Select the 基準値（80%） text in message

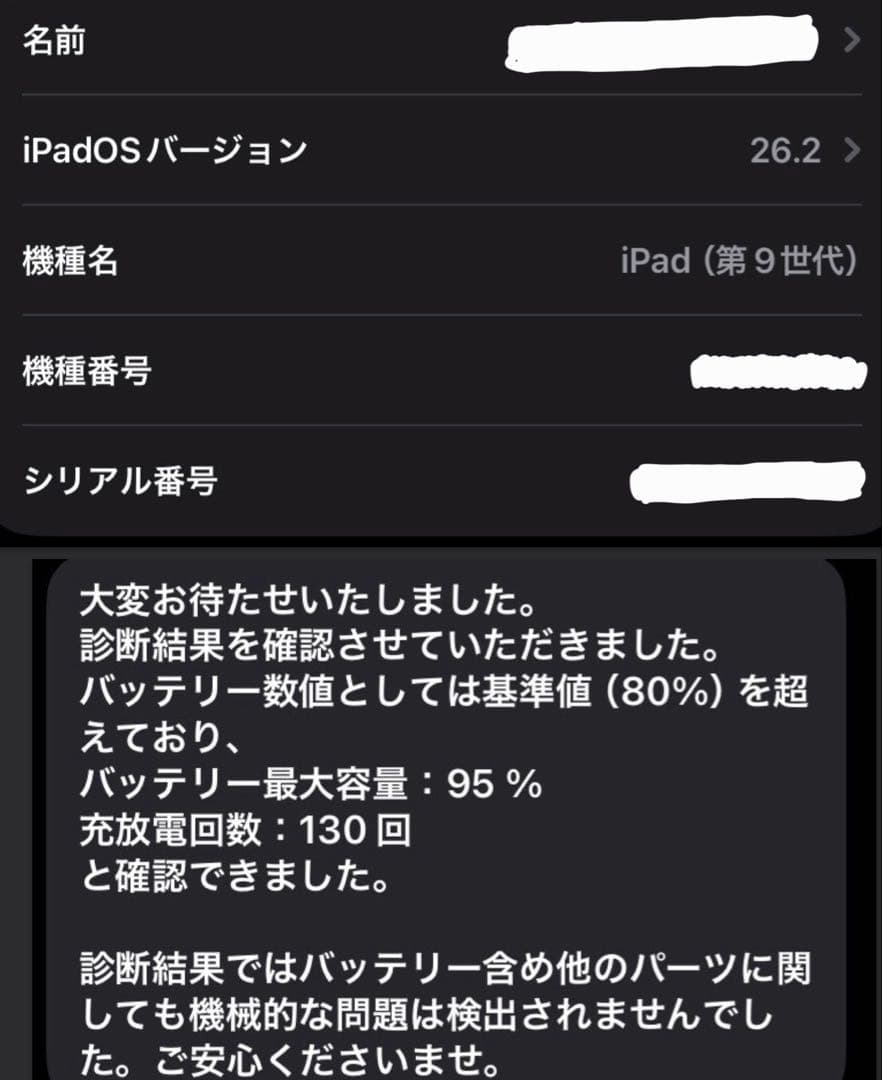tap(620, 690)
